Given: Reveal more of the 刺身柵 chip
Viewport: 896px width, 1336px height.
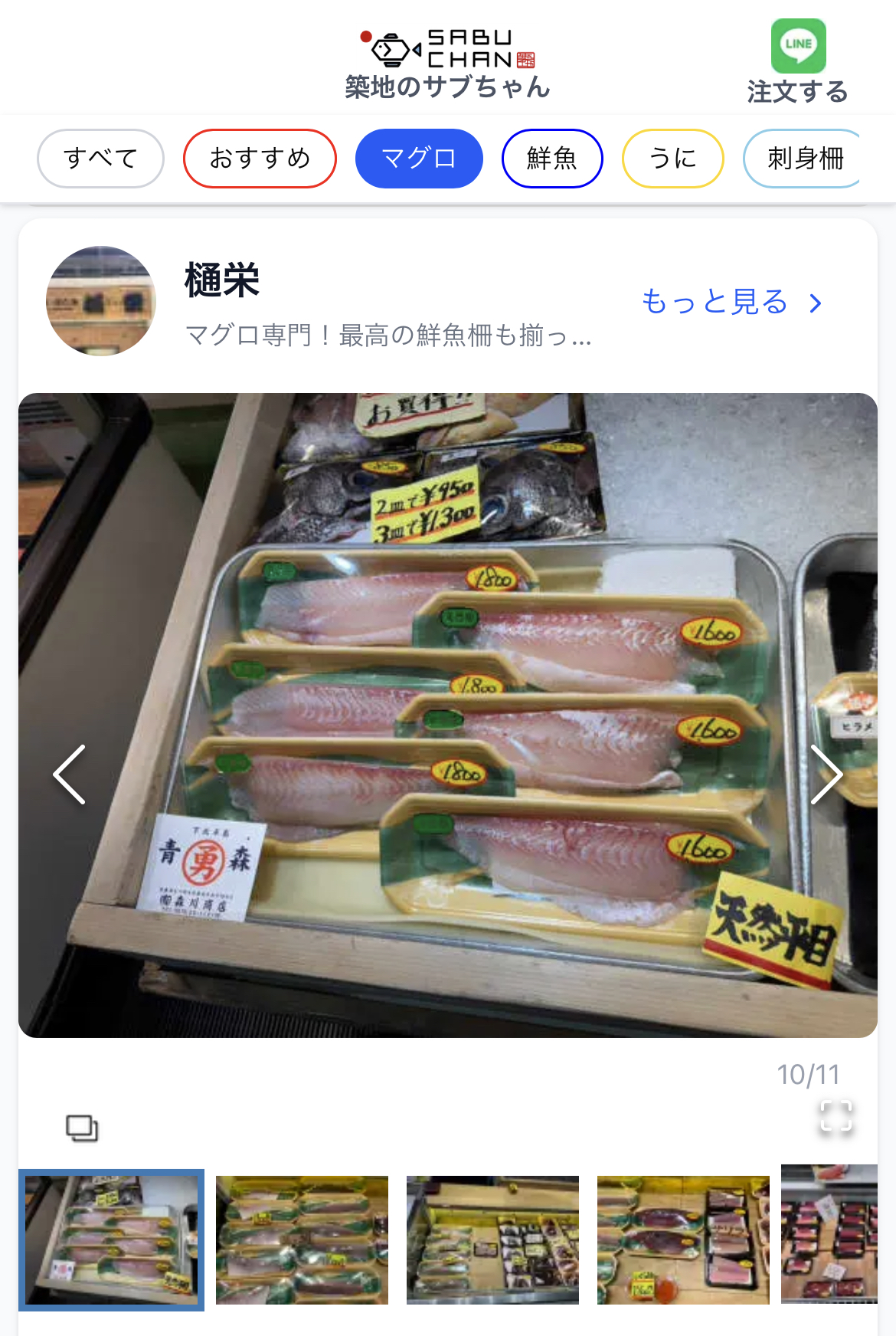Looking at the screenshot, I should pos(804,158).
